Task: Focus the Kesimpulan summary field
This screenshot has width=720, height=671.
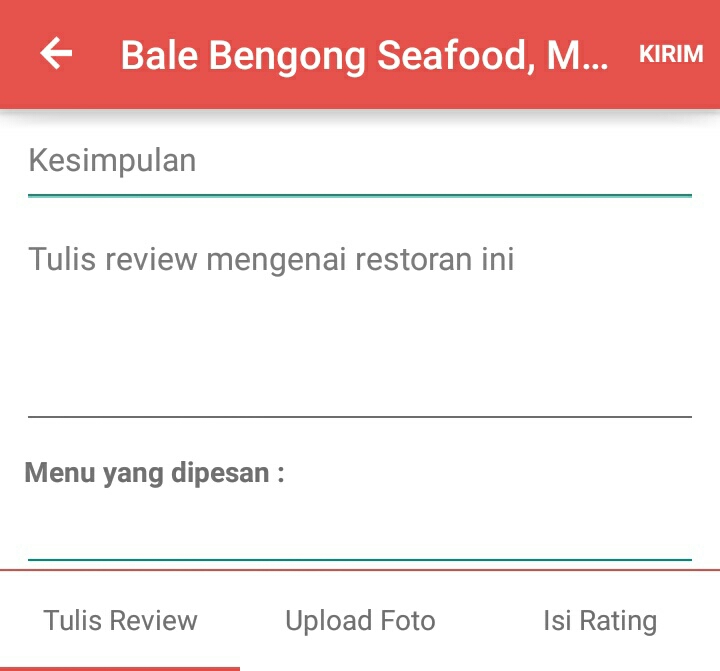Action: coord(359,162)
